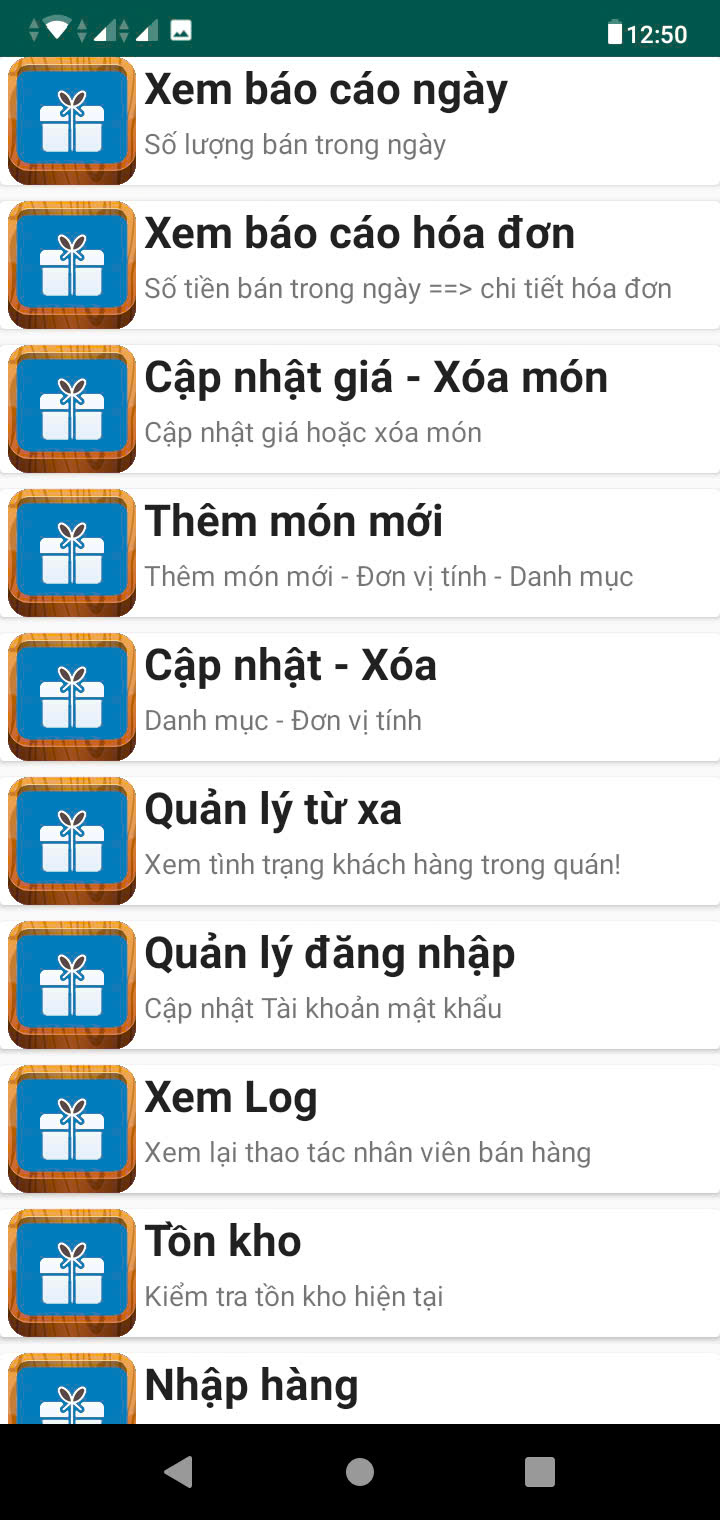Viewport: 720px width, 1520px height.
Task: Tap the gift icon beside Xem báo cáo hóa đơn
Action: (71, 264)
